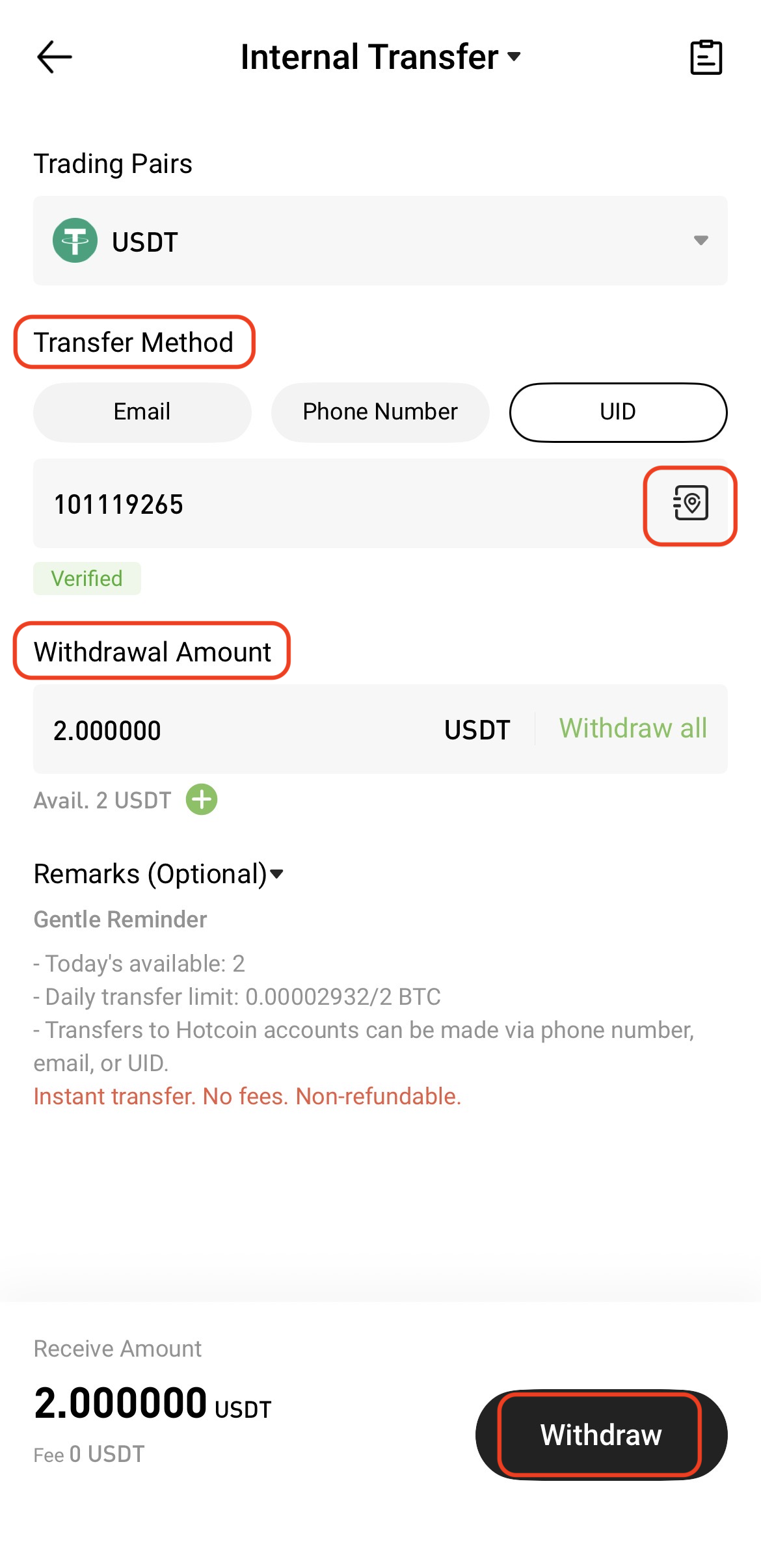Open the Internal Transfer type dropdown
The height and width of the screenshot is (1568, 761).
coord(380,57)
